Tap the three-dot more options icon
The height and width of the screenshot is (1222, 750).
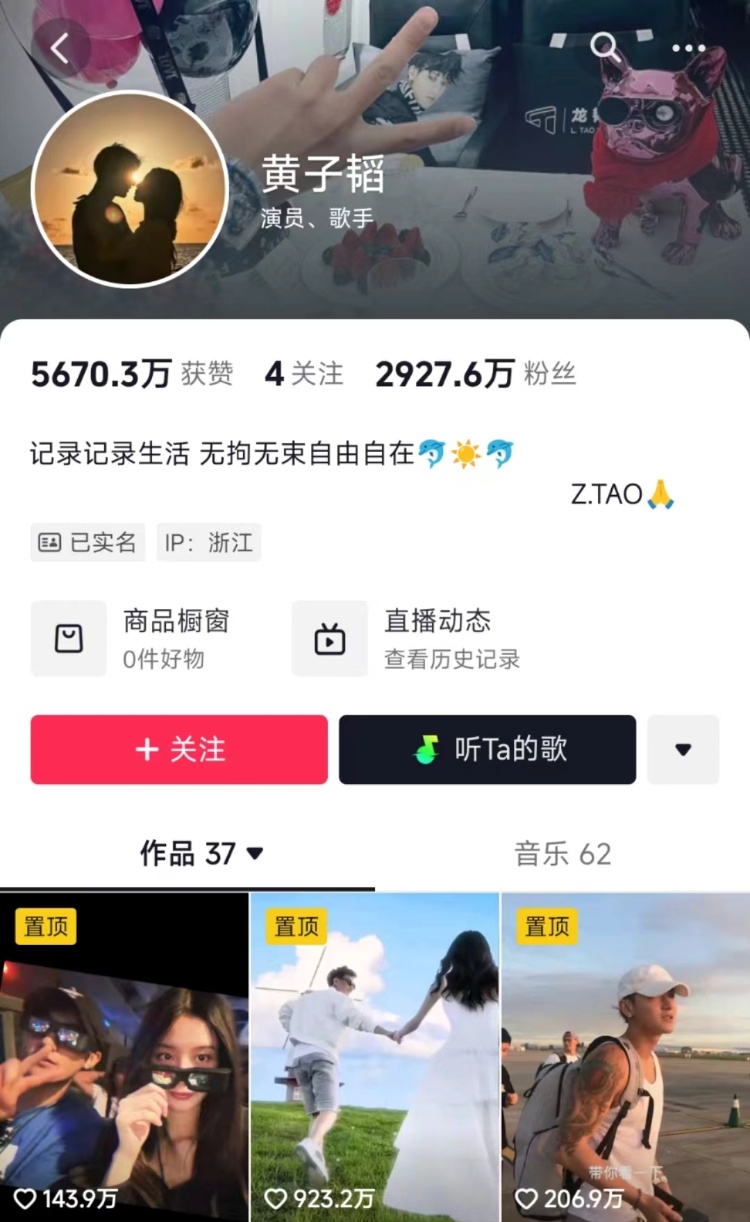687,47
